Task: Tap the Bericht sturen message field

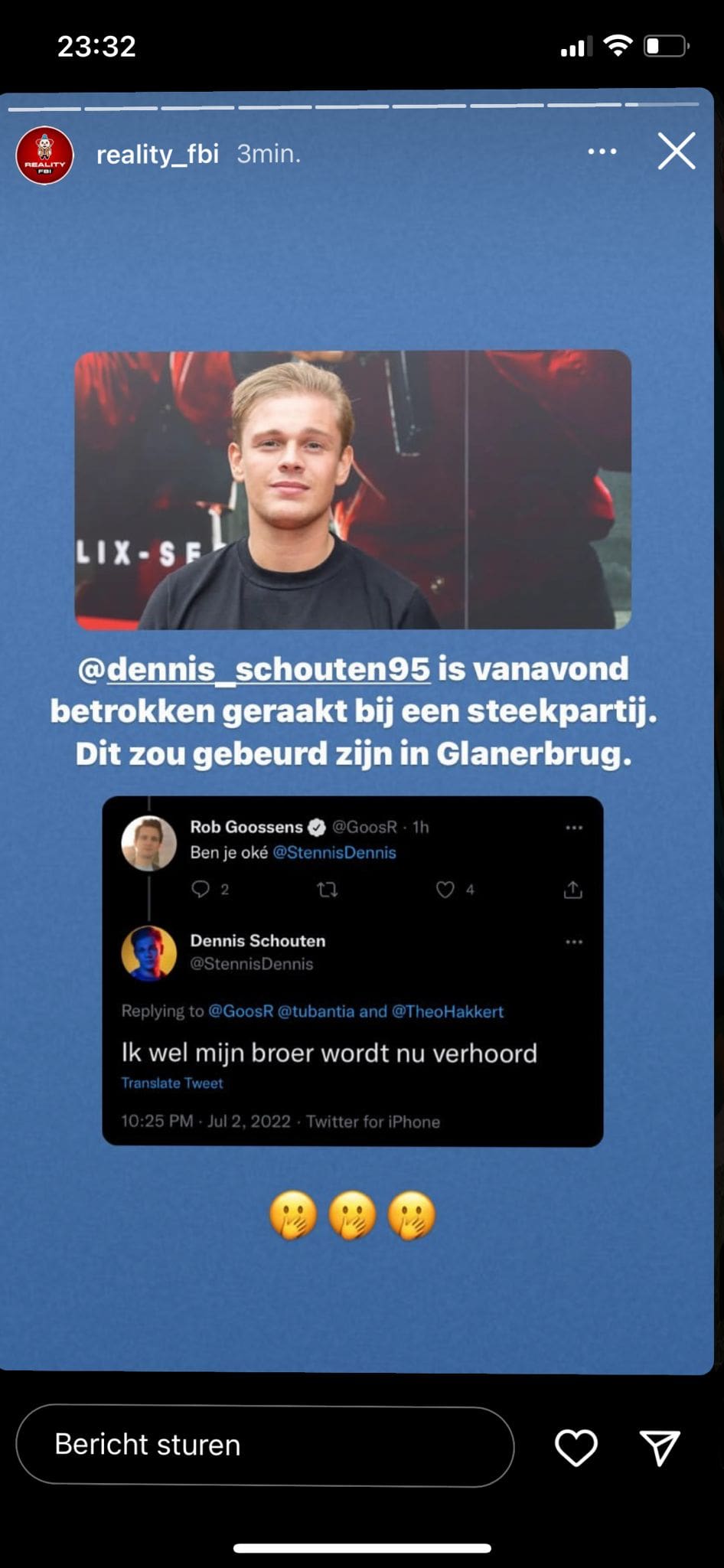Action: point(265,1445)
